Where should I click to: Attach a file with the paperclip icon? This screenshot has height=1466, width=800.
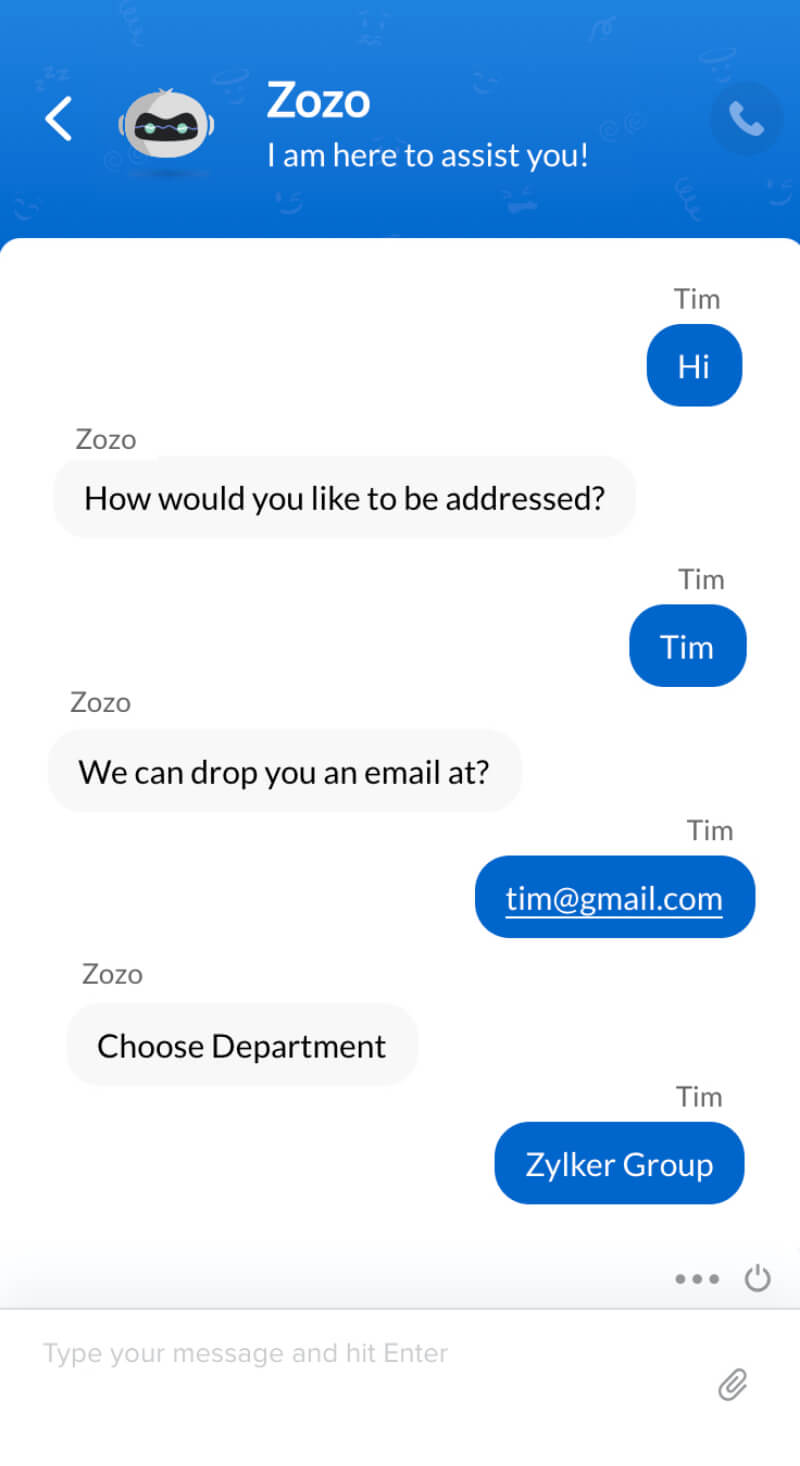pyautogui.click(x=733, y=1384)
